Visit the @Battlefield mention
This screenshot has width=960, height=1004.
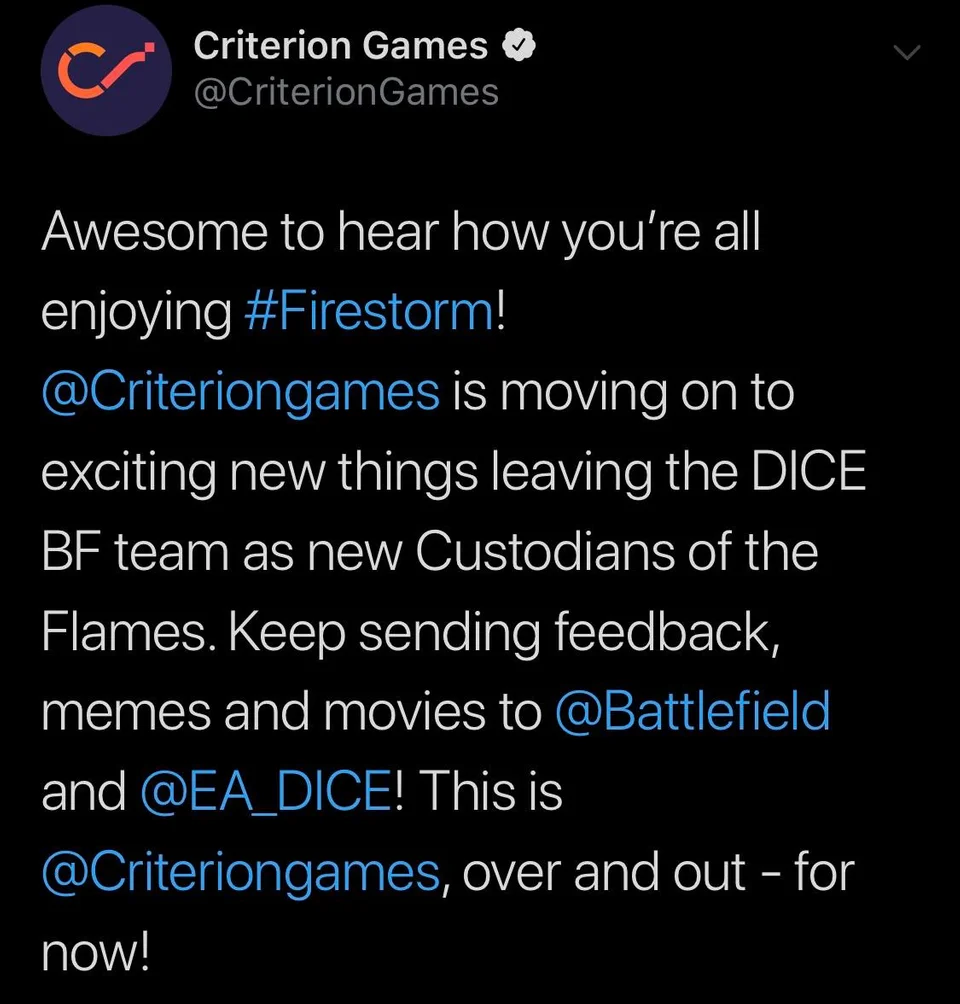pos(692,712)
